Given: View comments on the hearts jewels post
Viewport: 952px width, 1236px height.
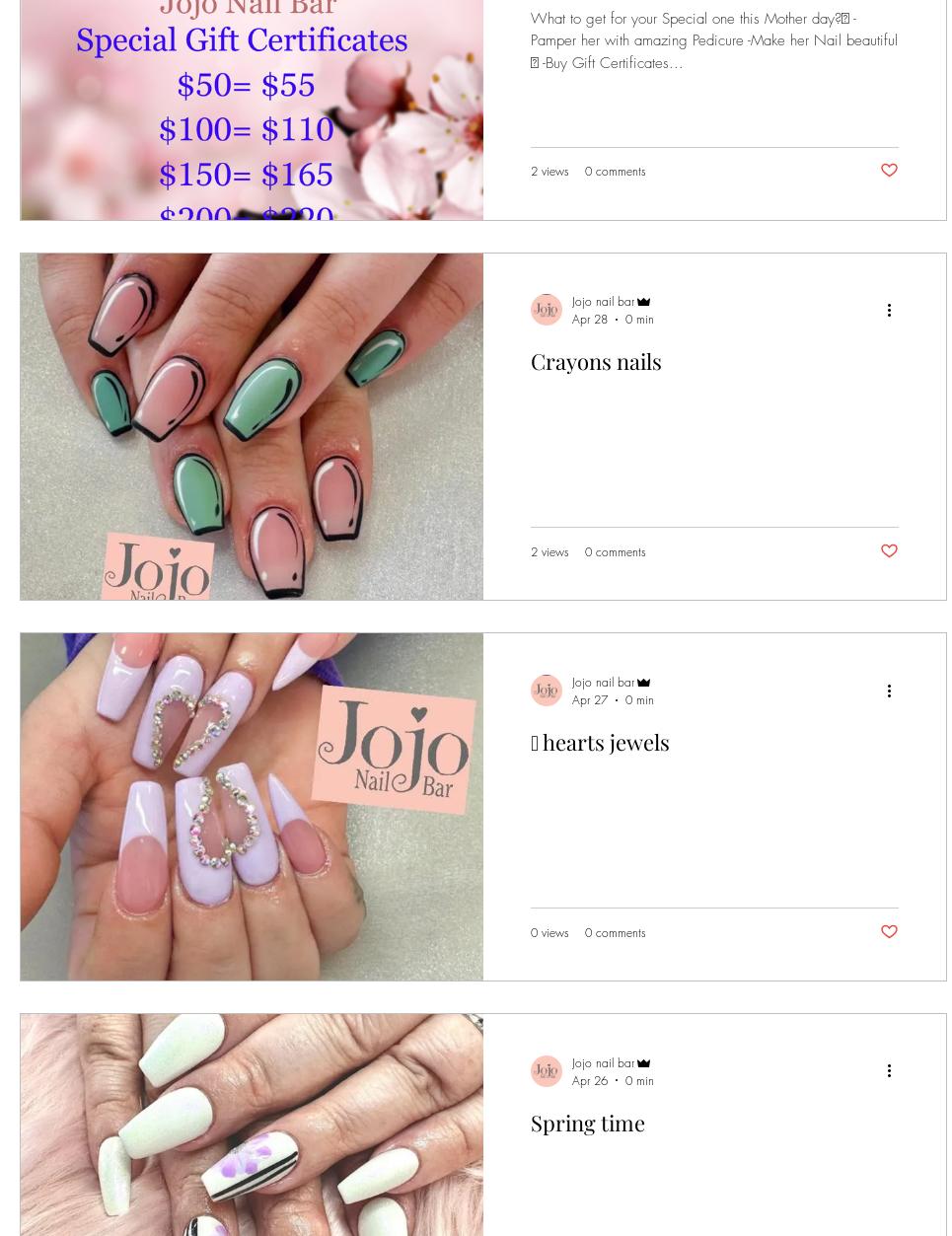Looking at the screenshot, I should [x=615, y=933].
